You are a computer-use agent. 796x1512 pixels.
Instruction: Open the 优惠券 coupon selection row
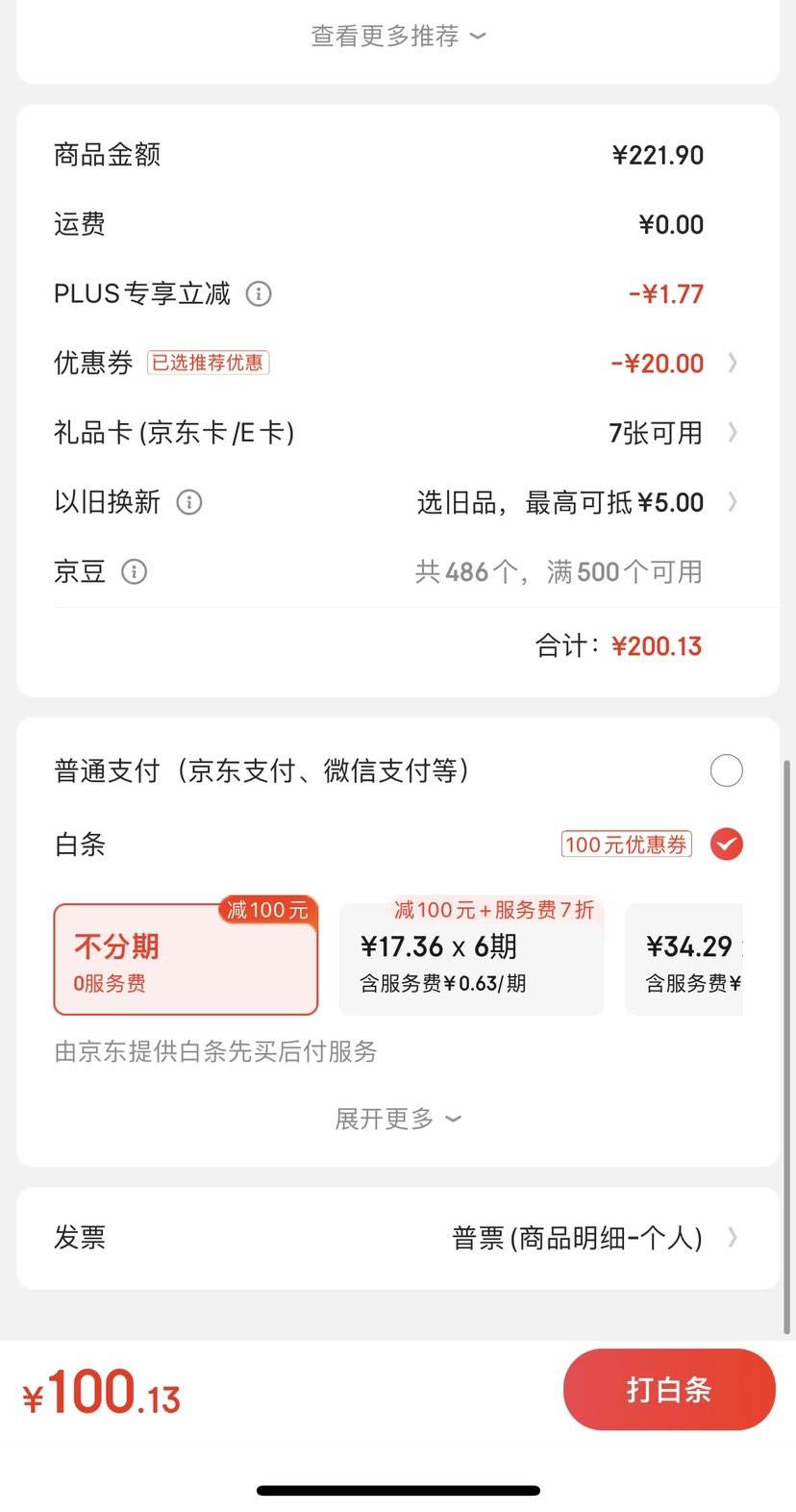(x=397, y=364)
